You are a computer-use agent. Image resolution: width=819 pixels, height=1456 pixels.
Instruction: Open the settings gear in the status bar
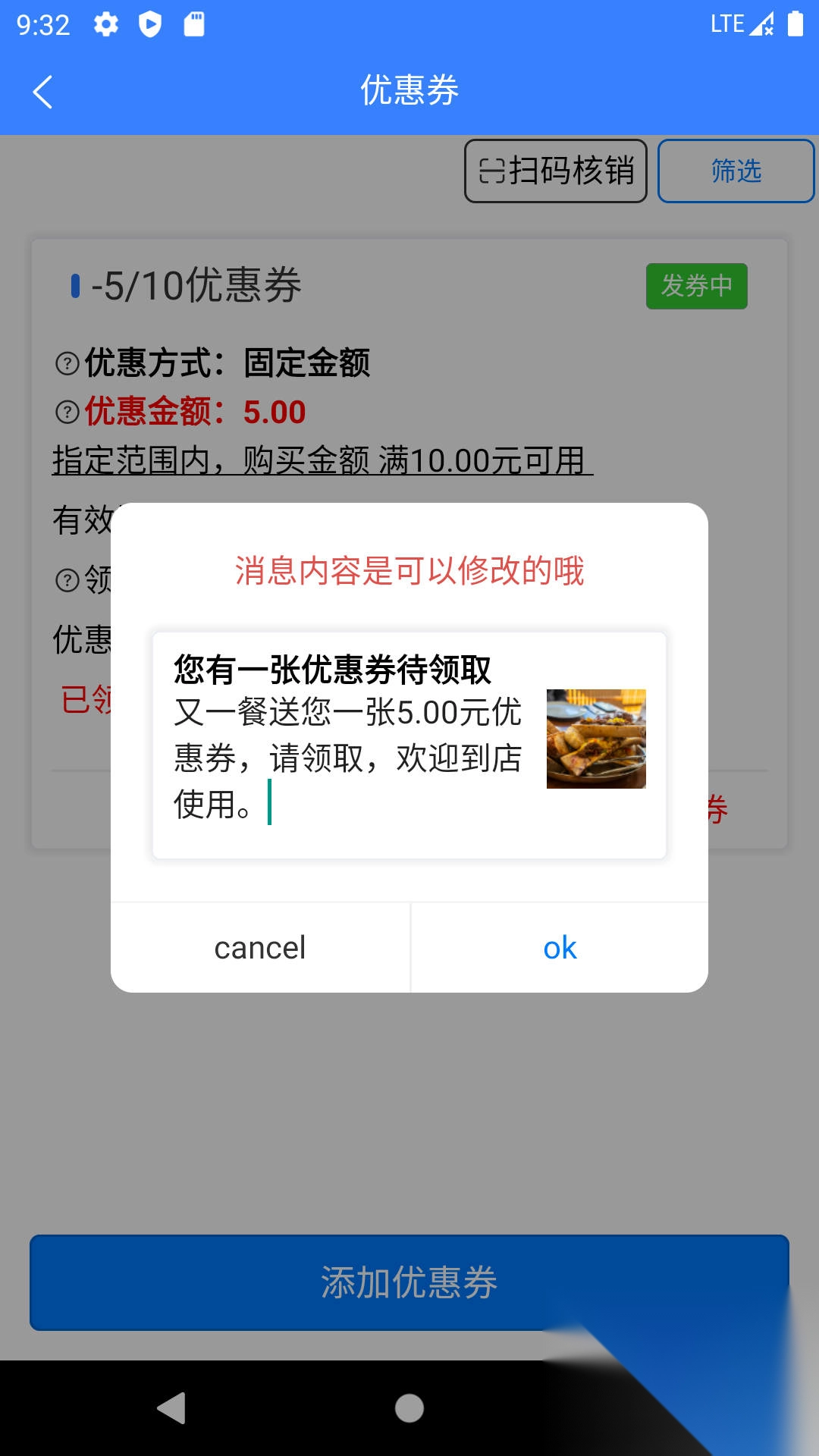(x=105, y=23)
